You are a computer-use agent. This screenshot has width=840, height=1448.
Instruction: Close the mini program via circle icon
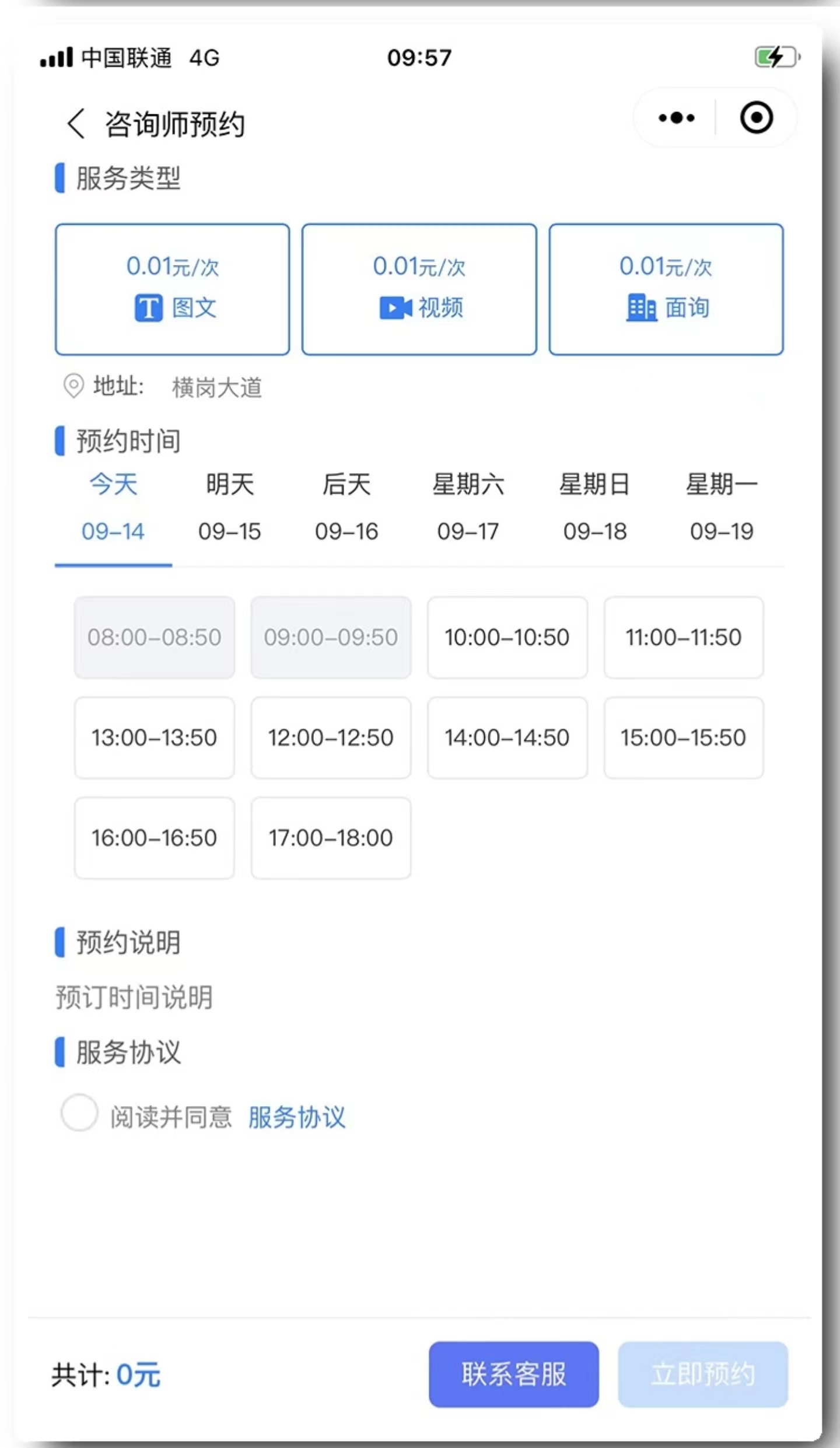(756, 118)
